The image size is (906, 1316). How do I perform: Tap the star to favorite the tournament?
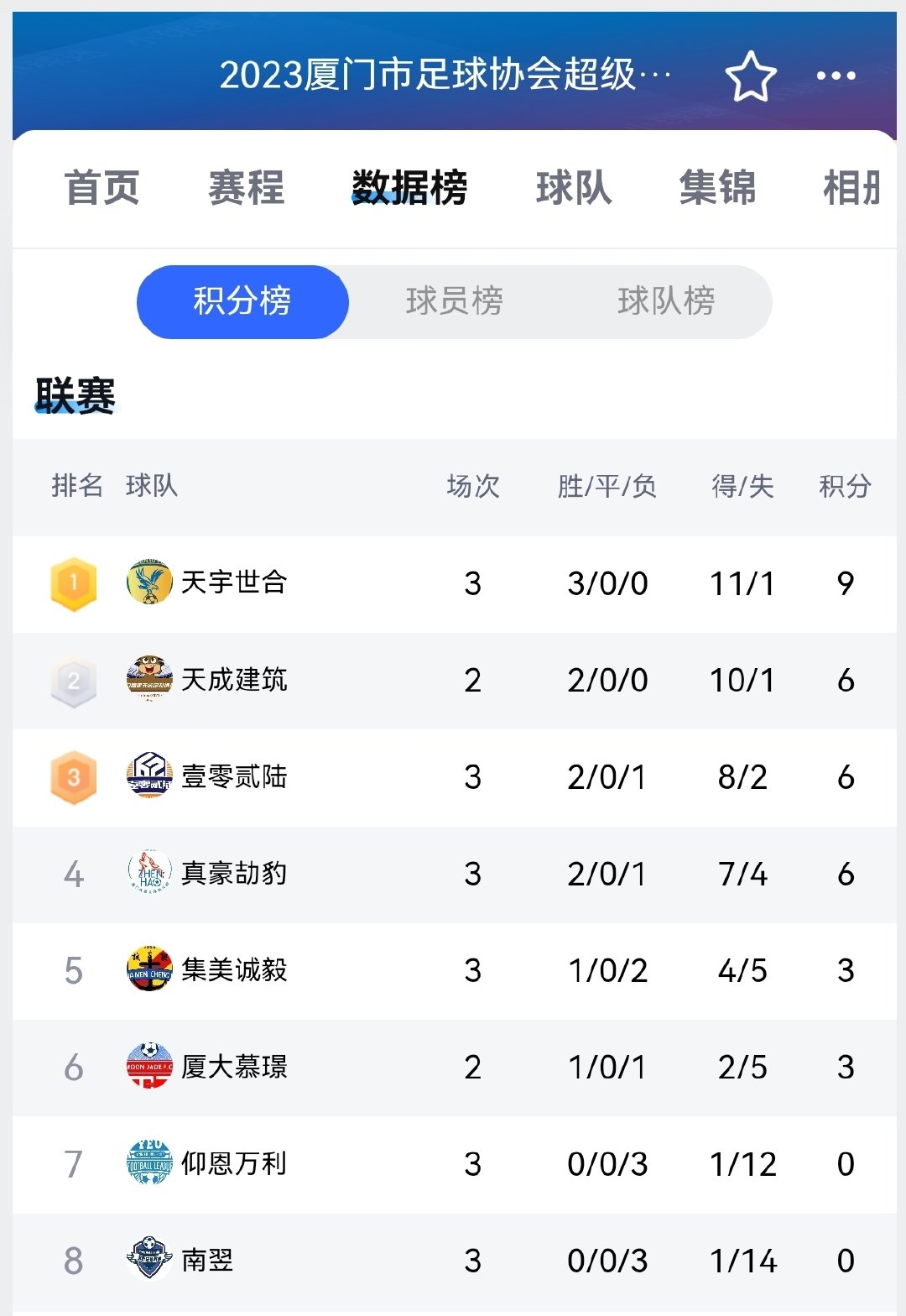tap(749, 76)
